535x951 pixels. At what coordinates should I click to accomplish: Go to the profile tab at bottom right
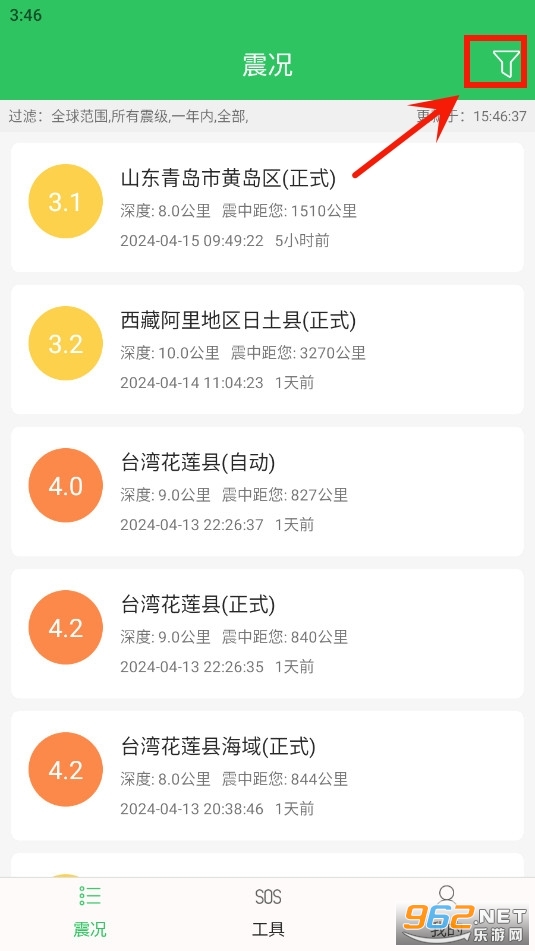446,912
